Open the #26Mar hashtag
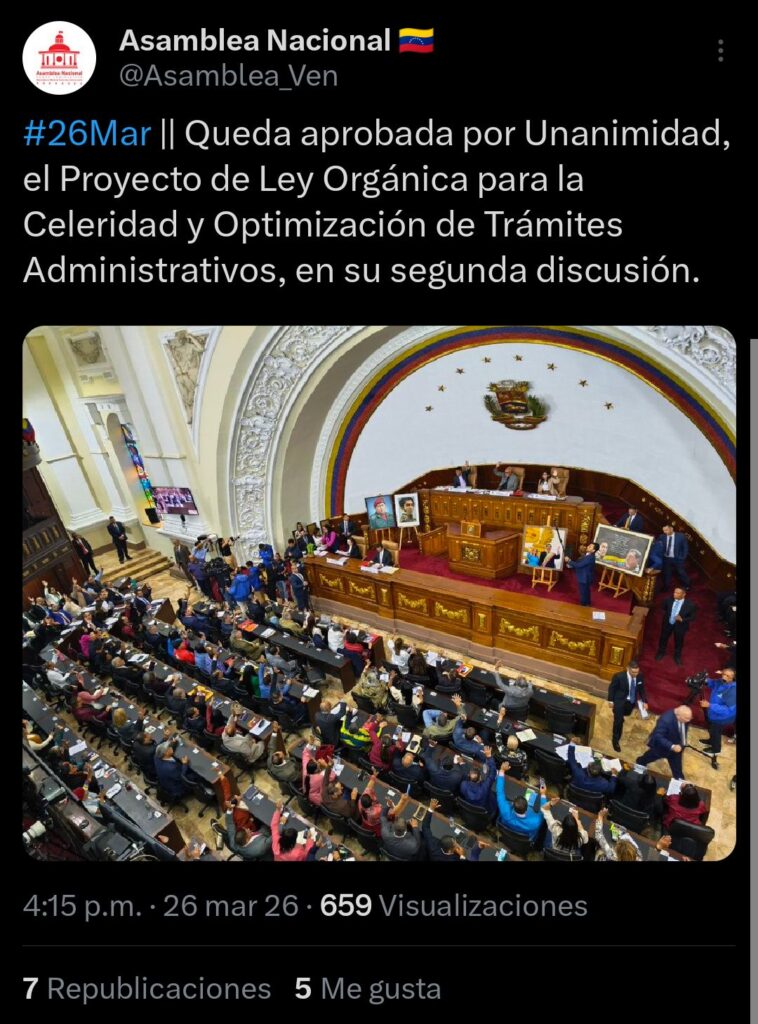Screen dimensions: 758x1024 tap(87, 134)
